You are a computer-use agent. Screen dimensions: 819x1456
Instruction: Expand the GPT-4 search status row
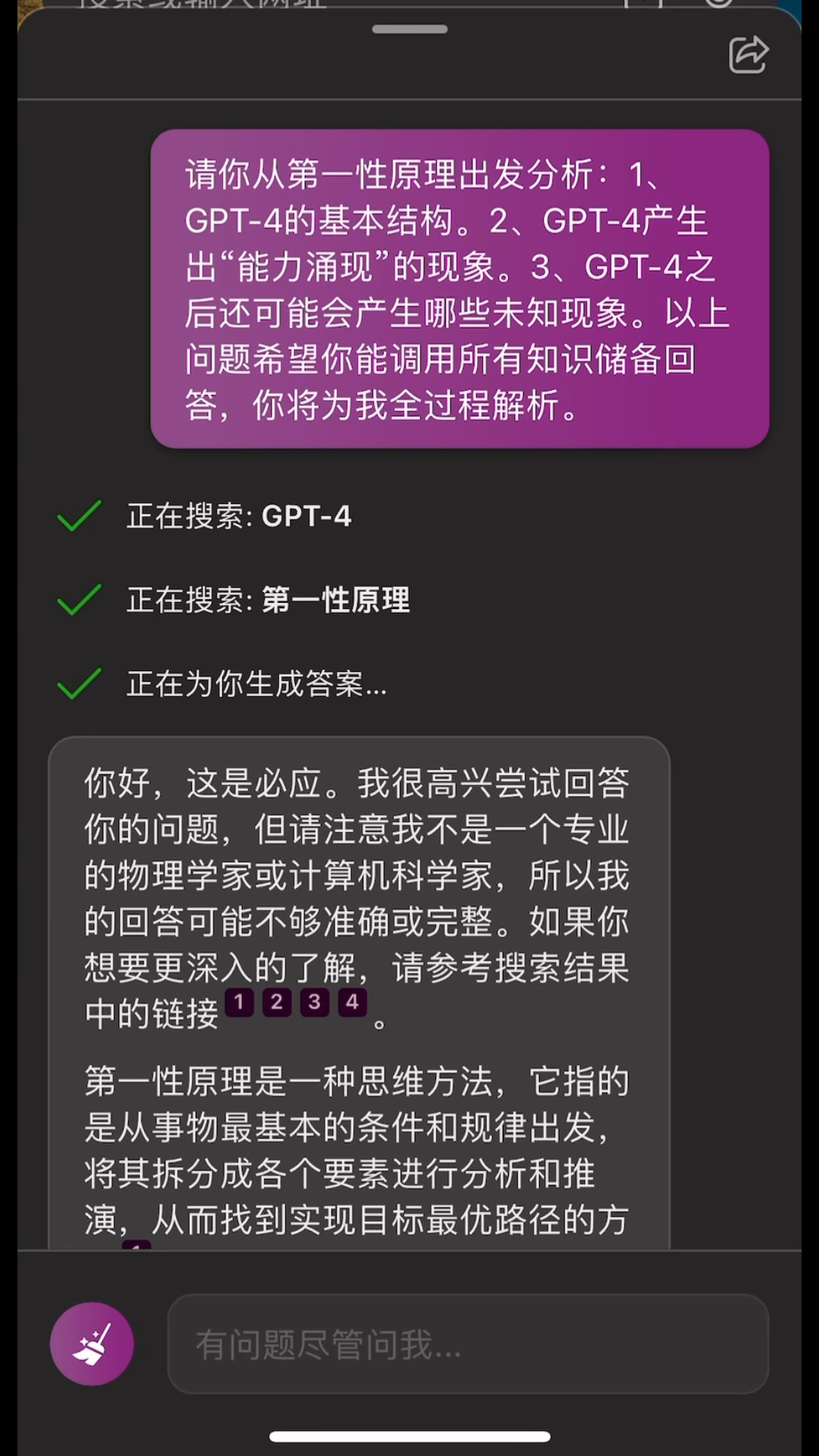(x=239, y=517)
